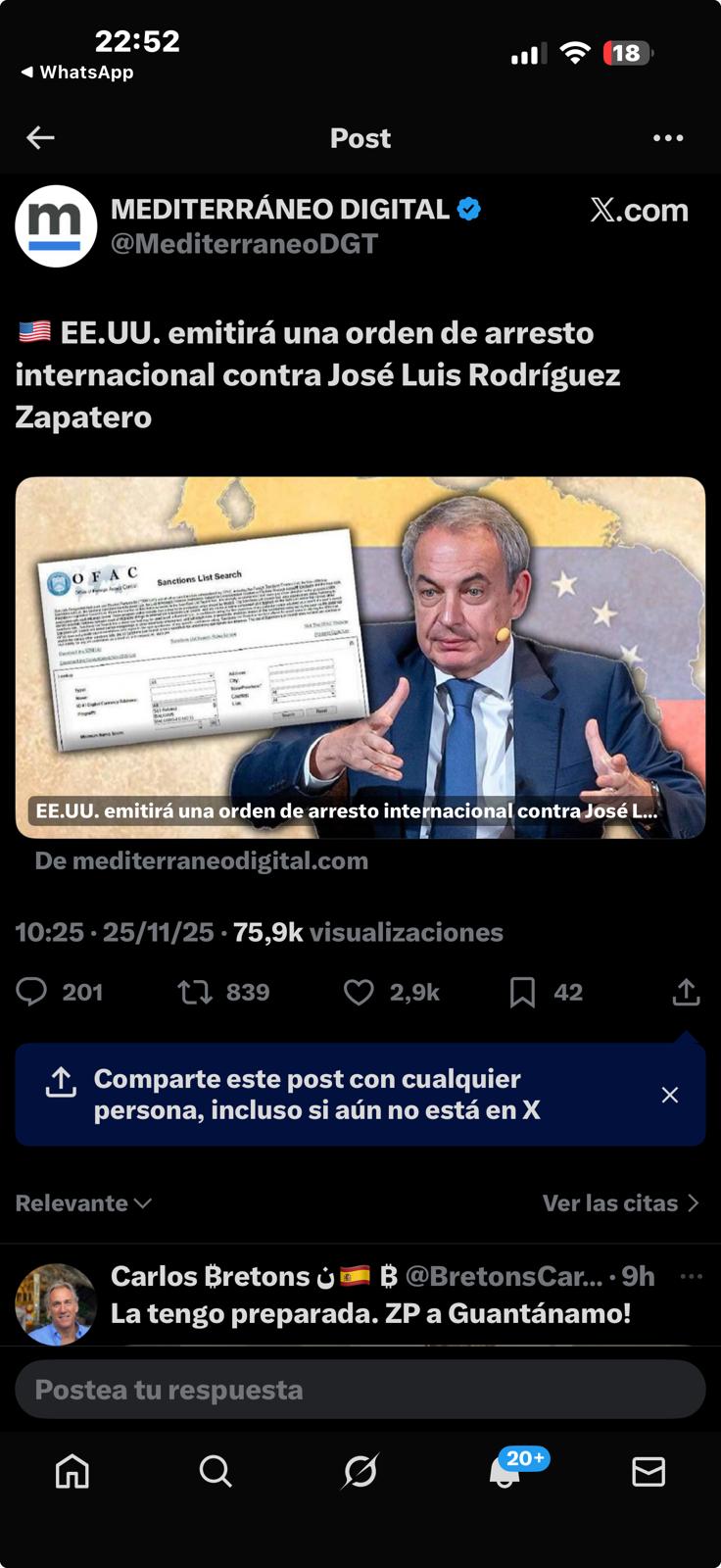Share the post via share icon

click(686, 992)
